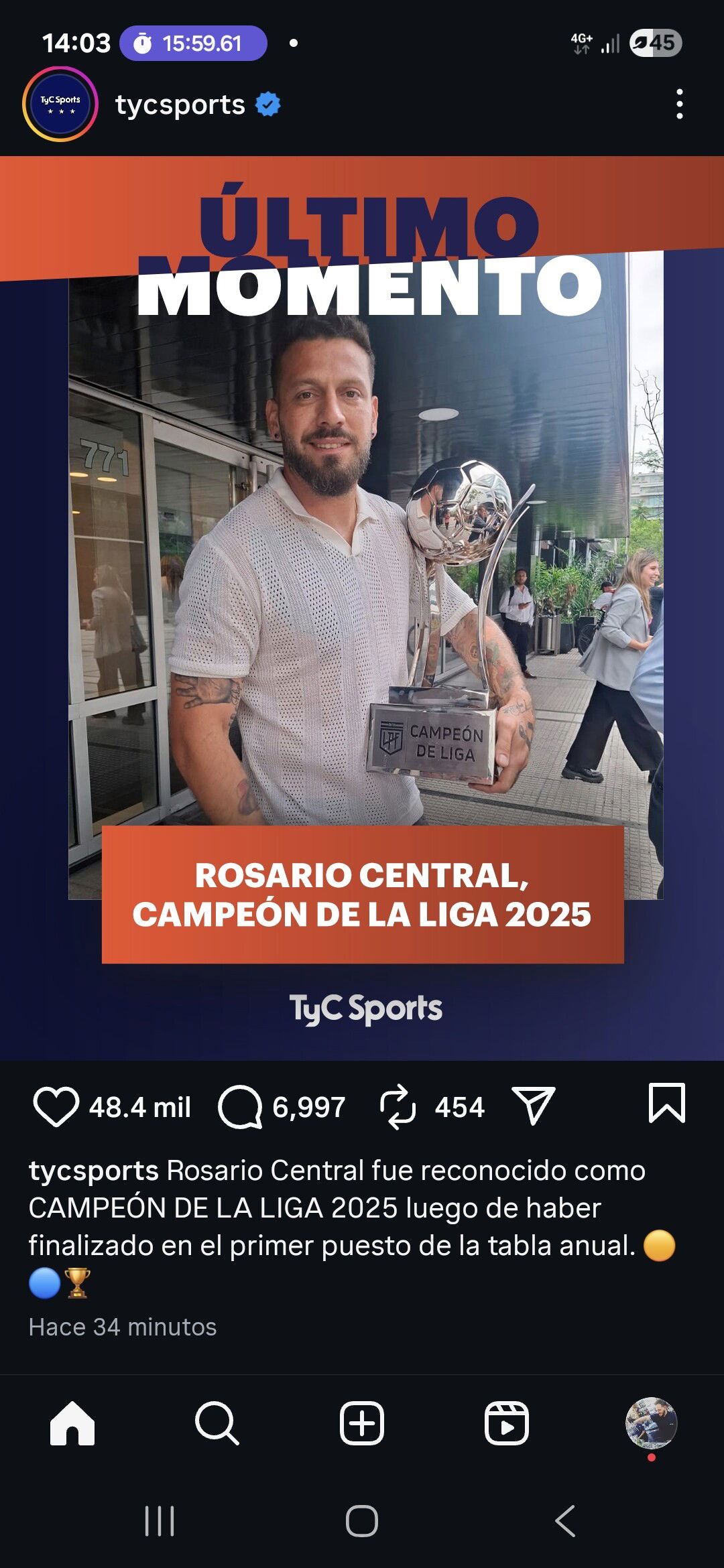Switch to the Reels tab
This screenshot has height=1568, width=724.
[507, 1423]
